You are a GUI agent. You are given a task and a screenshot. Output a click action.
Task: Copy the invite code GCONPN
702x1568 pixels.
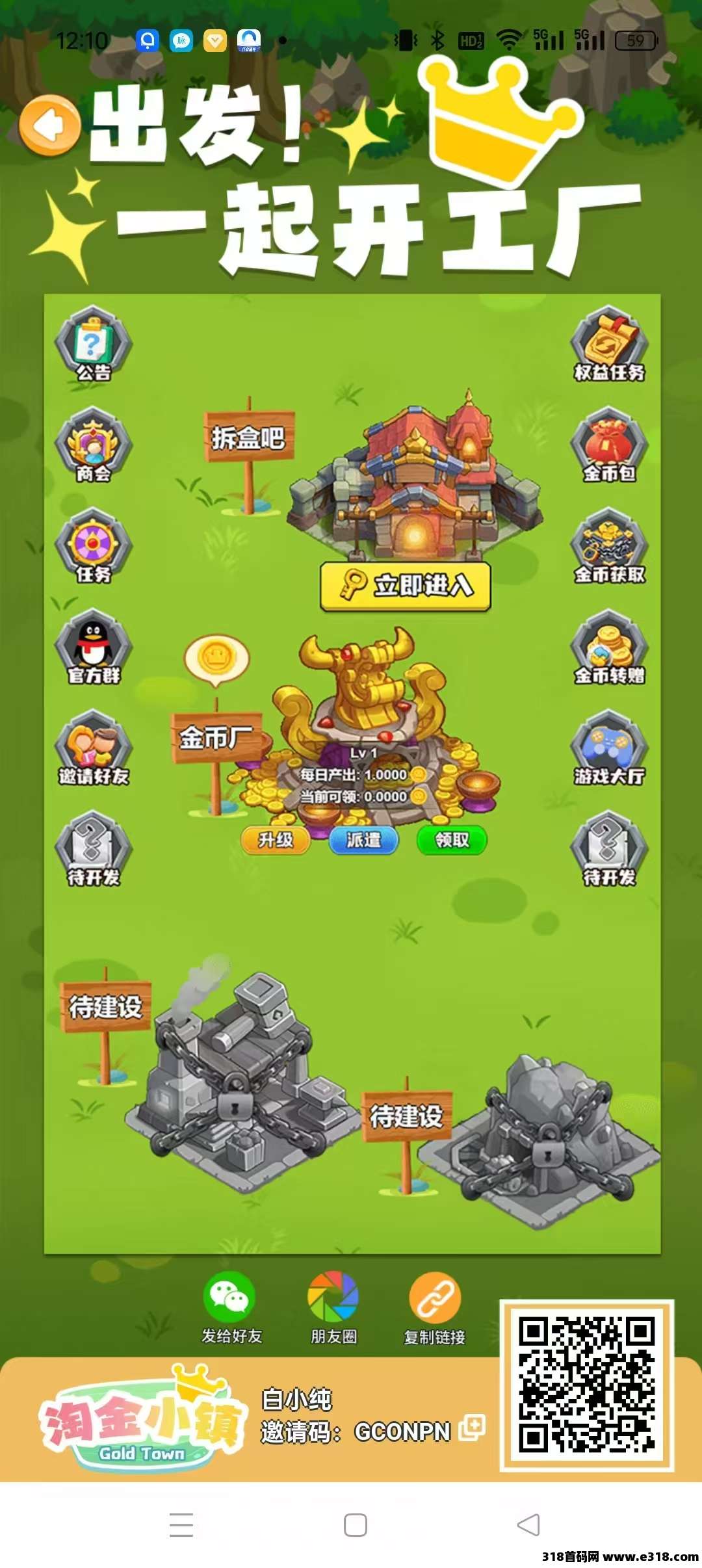pos(472,1428)
